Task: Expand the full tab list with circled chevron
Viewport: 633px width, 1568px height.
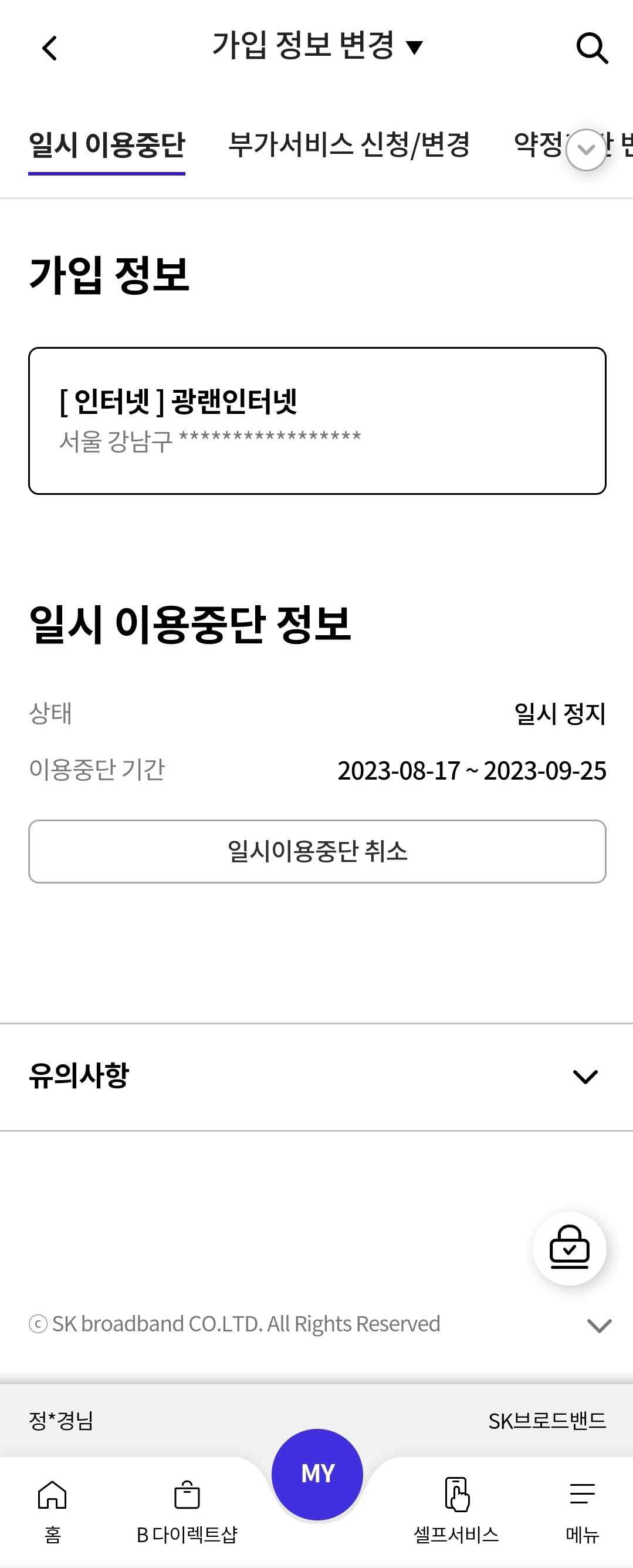Action: tap(585, 149)
